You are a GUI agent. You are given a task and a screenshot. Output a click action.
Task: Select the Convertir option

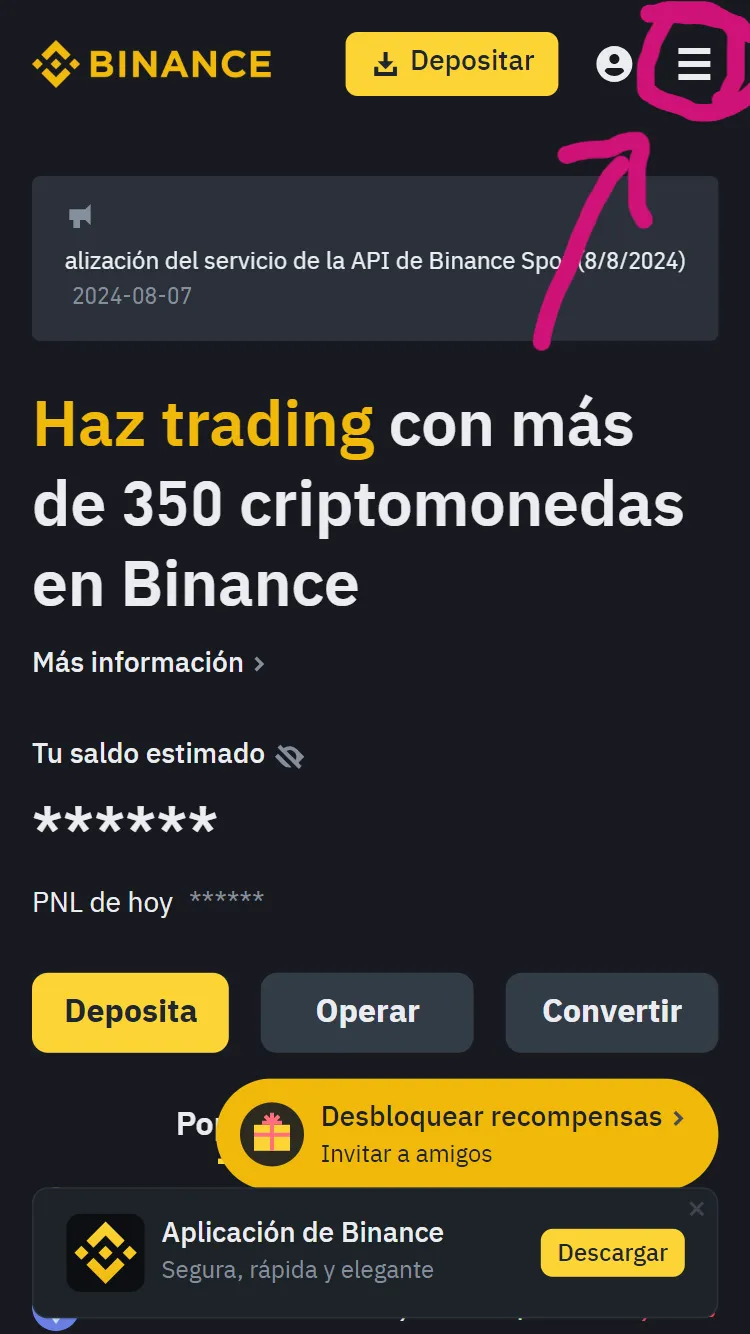point(611,1011)
